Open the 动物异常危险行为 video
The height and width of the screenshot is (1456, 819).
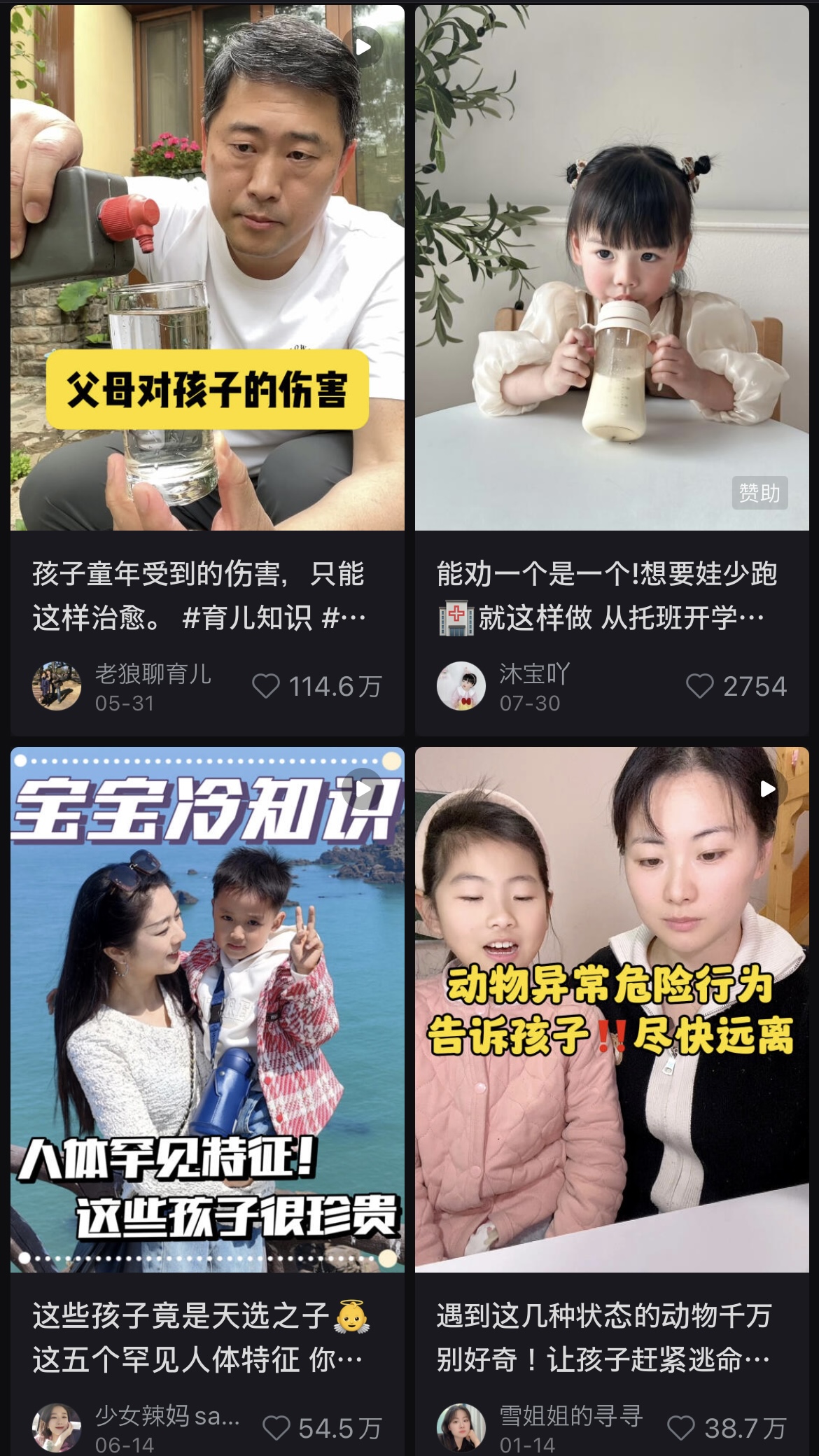[x=612, y=1009]
